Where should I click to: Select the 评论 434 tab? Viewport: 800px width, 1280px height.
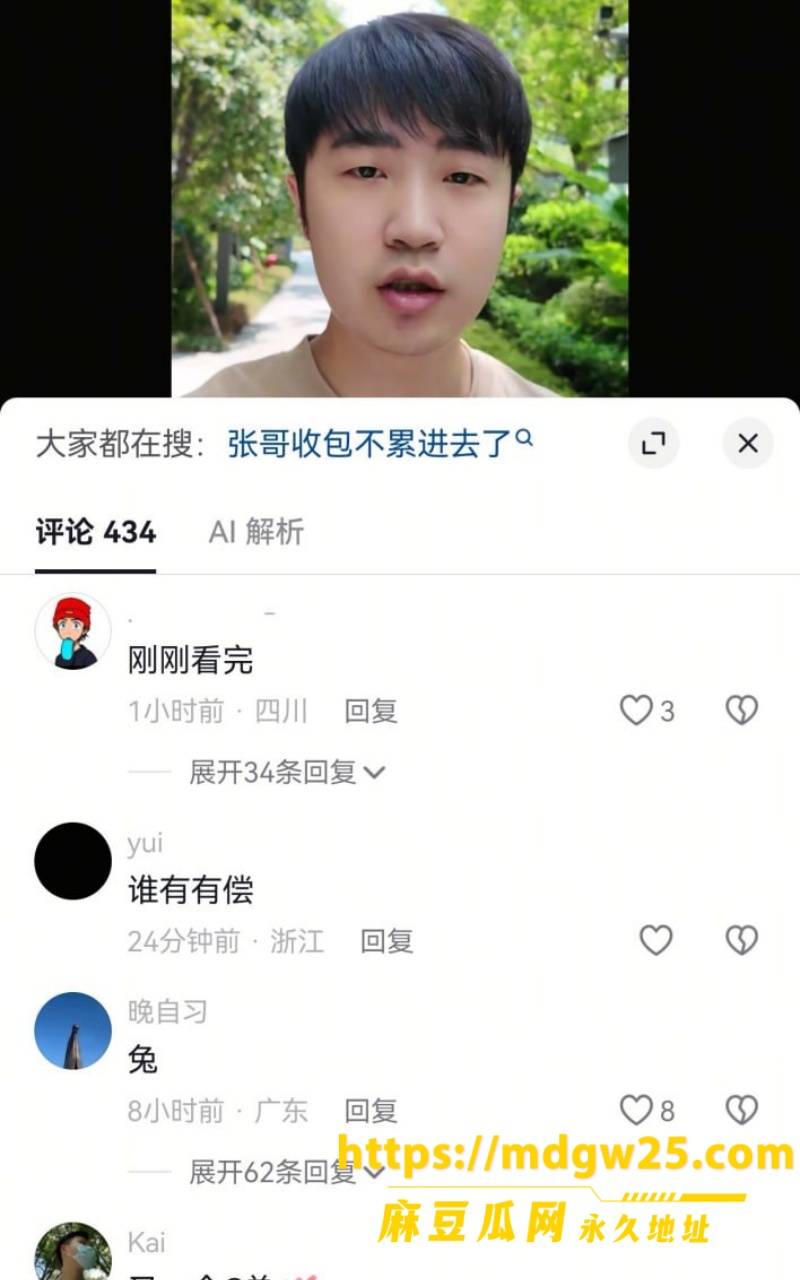point(96,532)
